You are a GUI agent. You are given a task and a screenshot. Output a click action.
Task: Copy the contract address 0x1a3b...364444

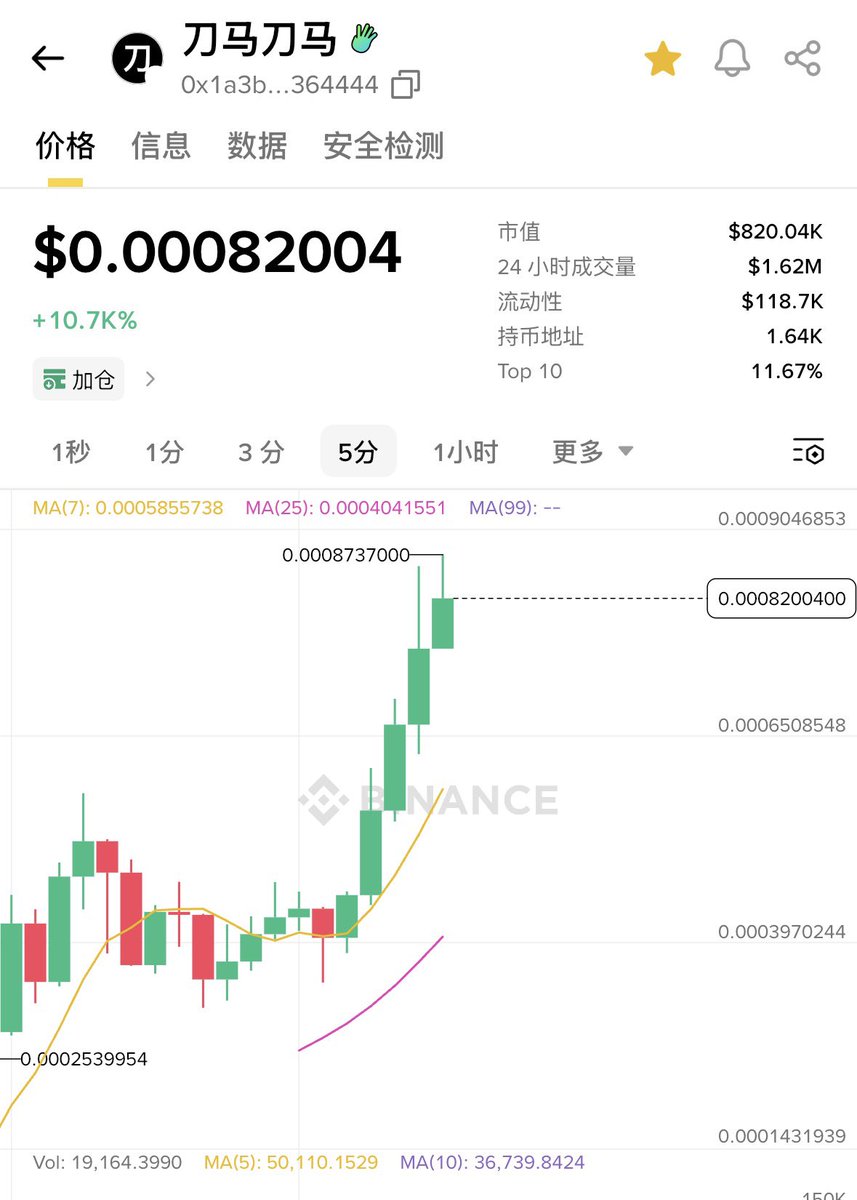[405, 85]
